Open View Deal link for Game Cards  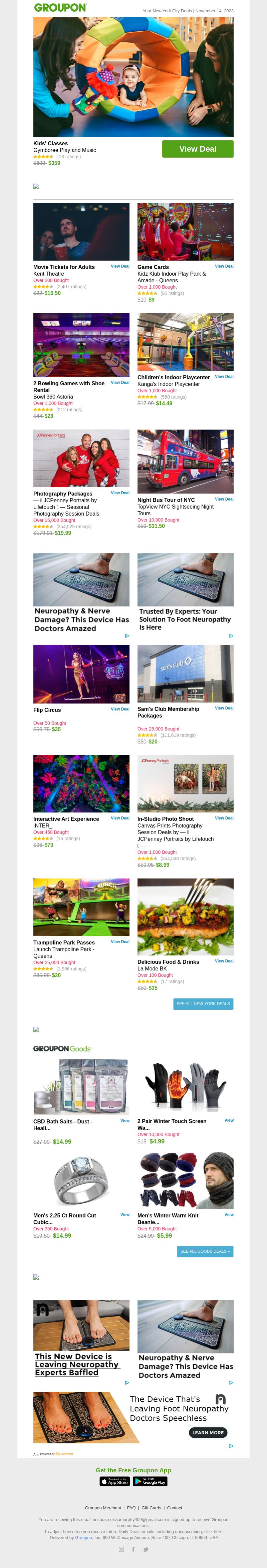pyautogui.click(x=224, y=266)
